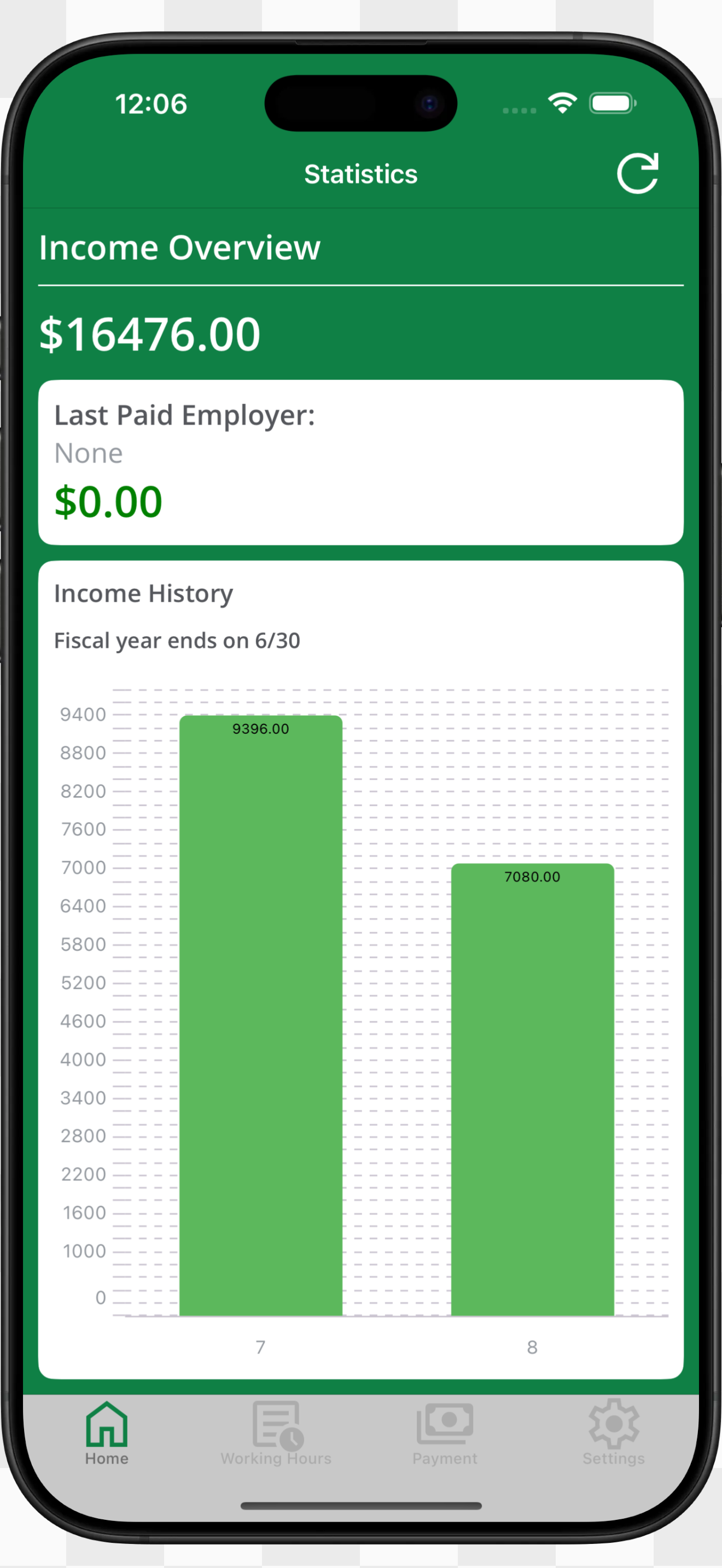Go to the Settings tab
722x1568 pixels.
(x=613, y=1433)
